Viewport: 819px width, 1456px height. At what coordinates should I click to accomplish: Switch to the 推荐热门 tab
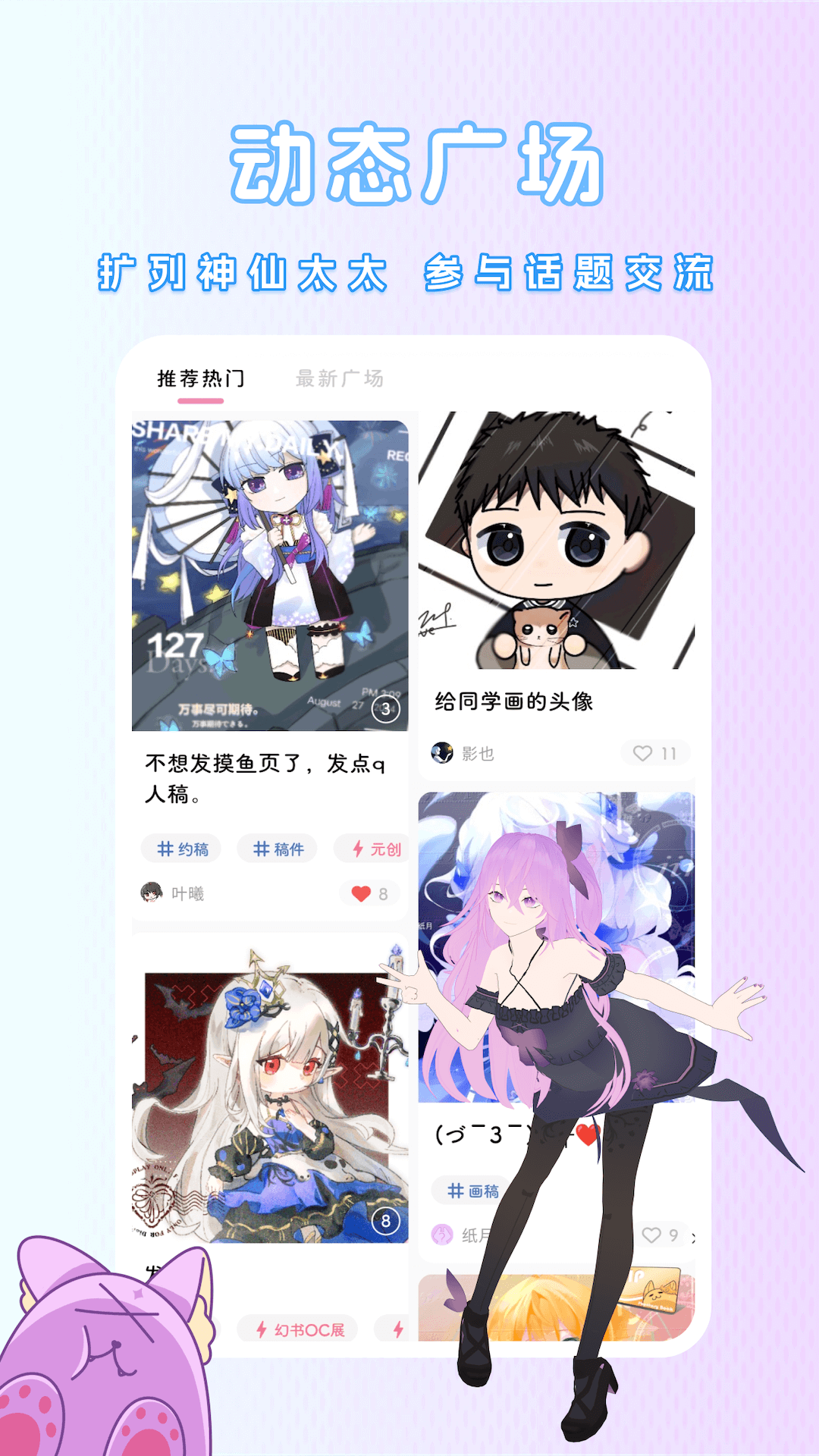pyautogui.click(x=201, y=377)
